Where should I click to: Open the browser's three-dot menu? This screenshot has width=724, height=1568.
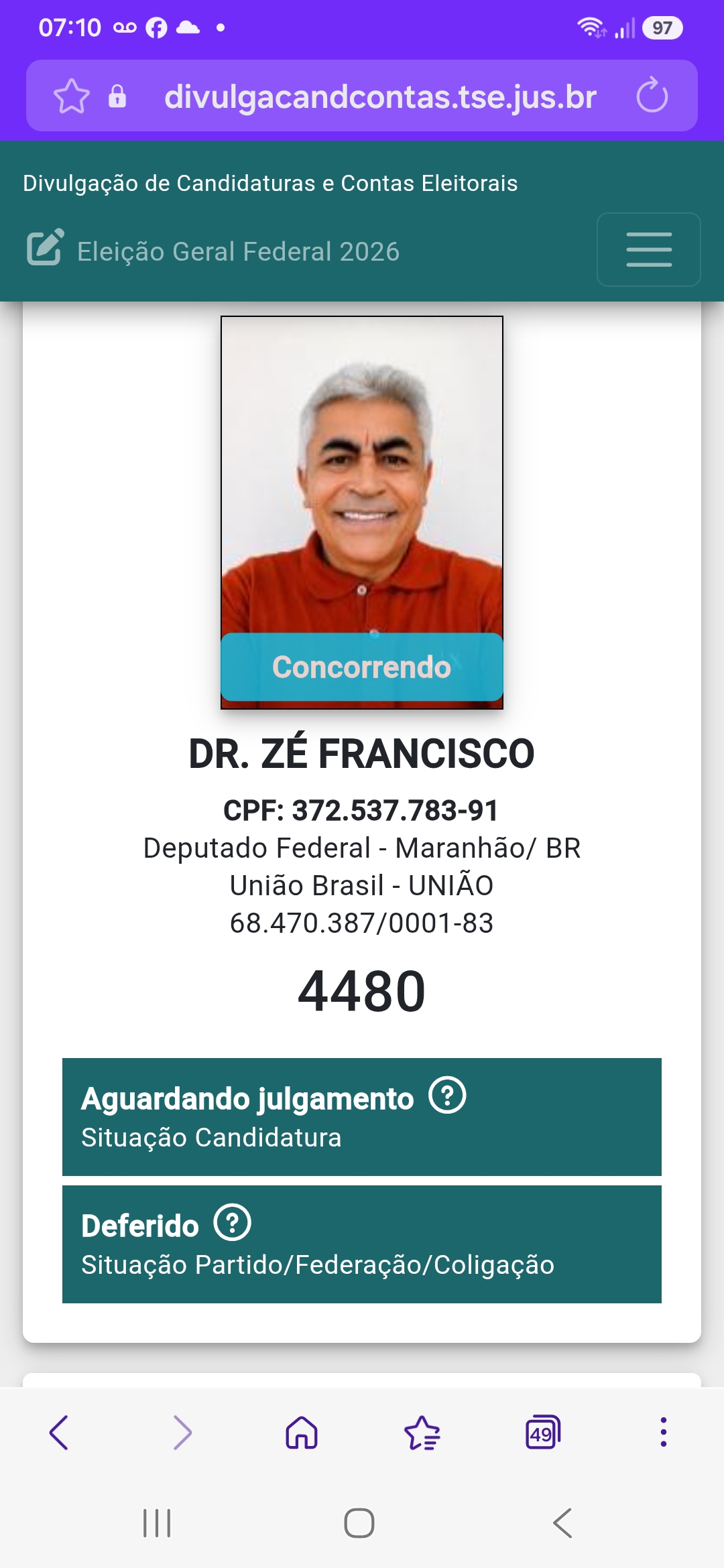pos(664,1432)
